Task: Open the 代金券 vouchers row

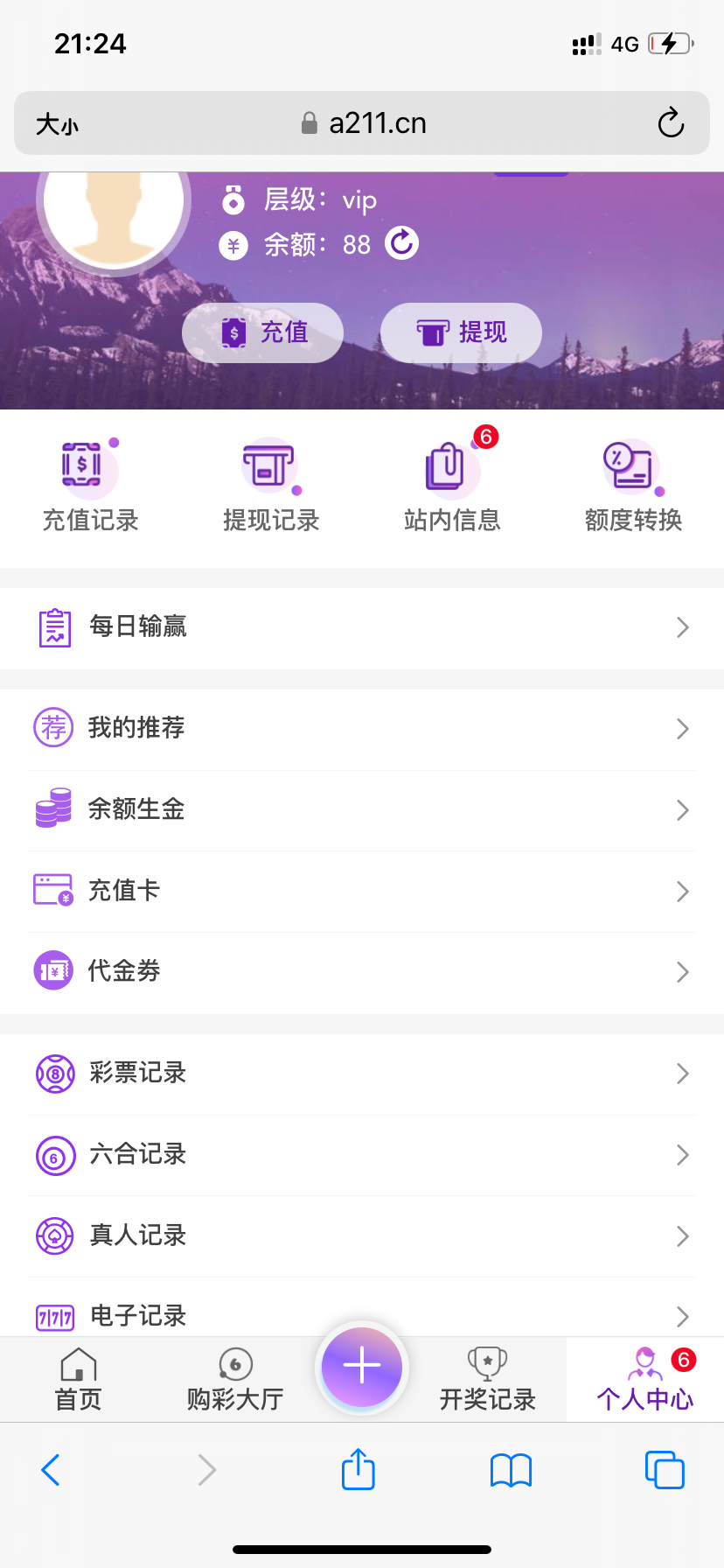Action: [x=362, y=972]
